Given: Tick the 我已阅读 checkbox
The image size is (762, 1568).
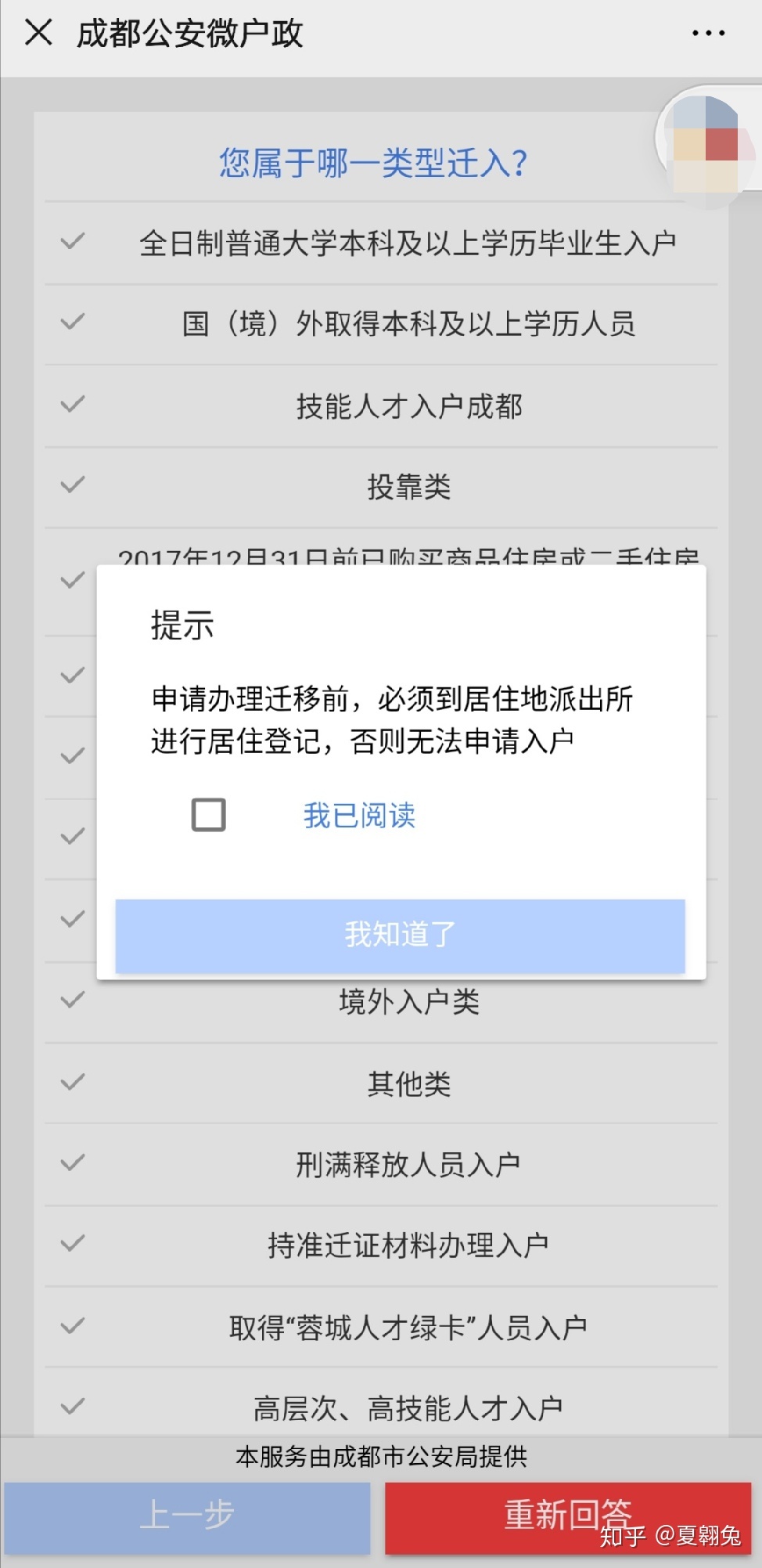Looking at the screenshot, I should [x=209, y=815].
